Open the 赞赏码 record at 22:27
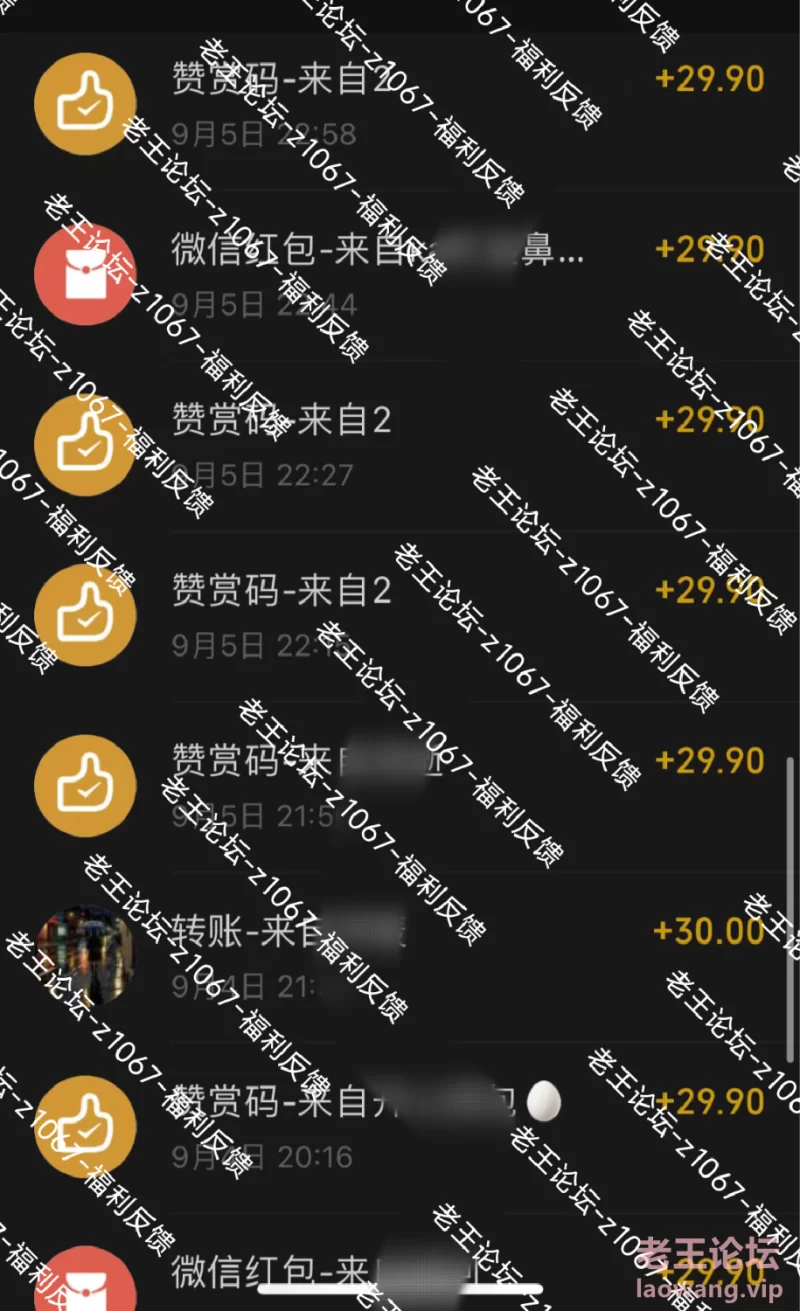 tap(400, 445)
